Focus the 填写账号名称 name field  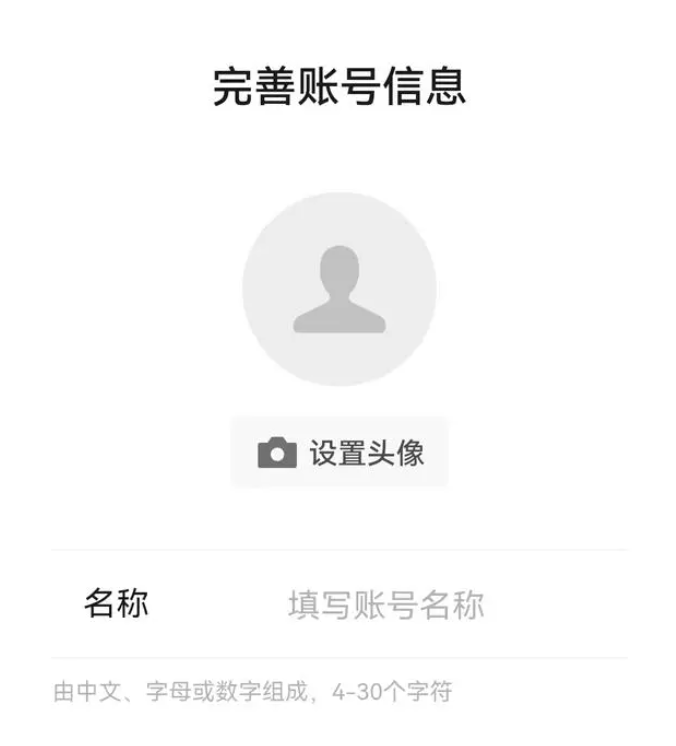(x=386, y=605)
